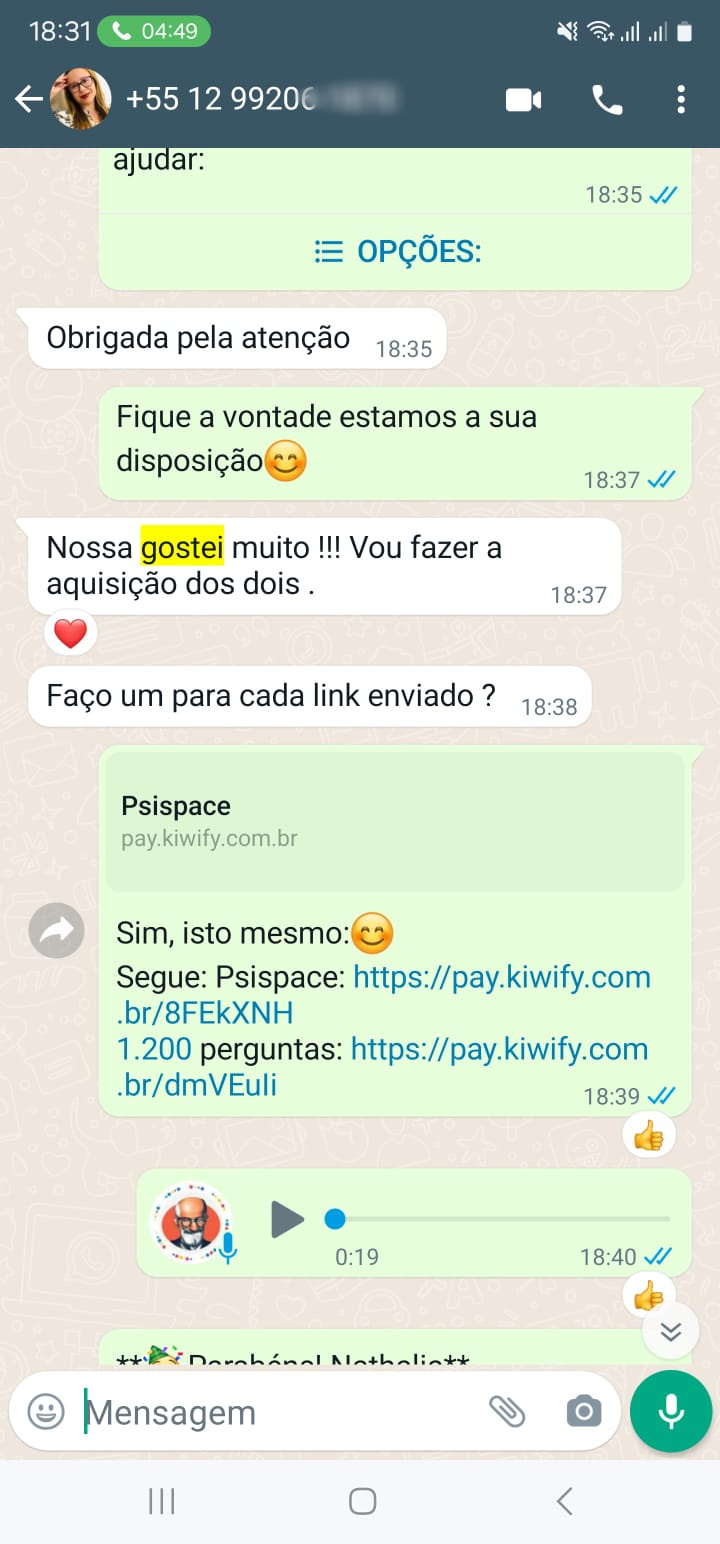
Task: Forward the Psispace message
Action: (x=56, y=931)
